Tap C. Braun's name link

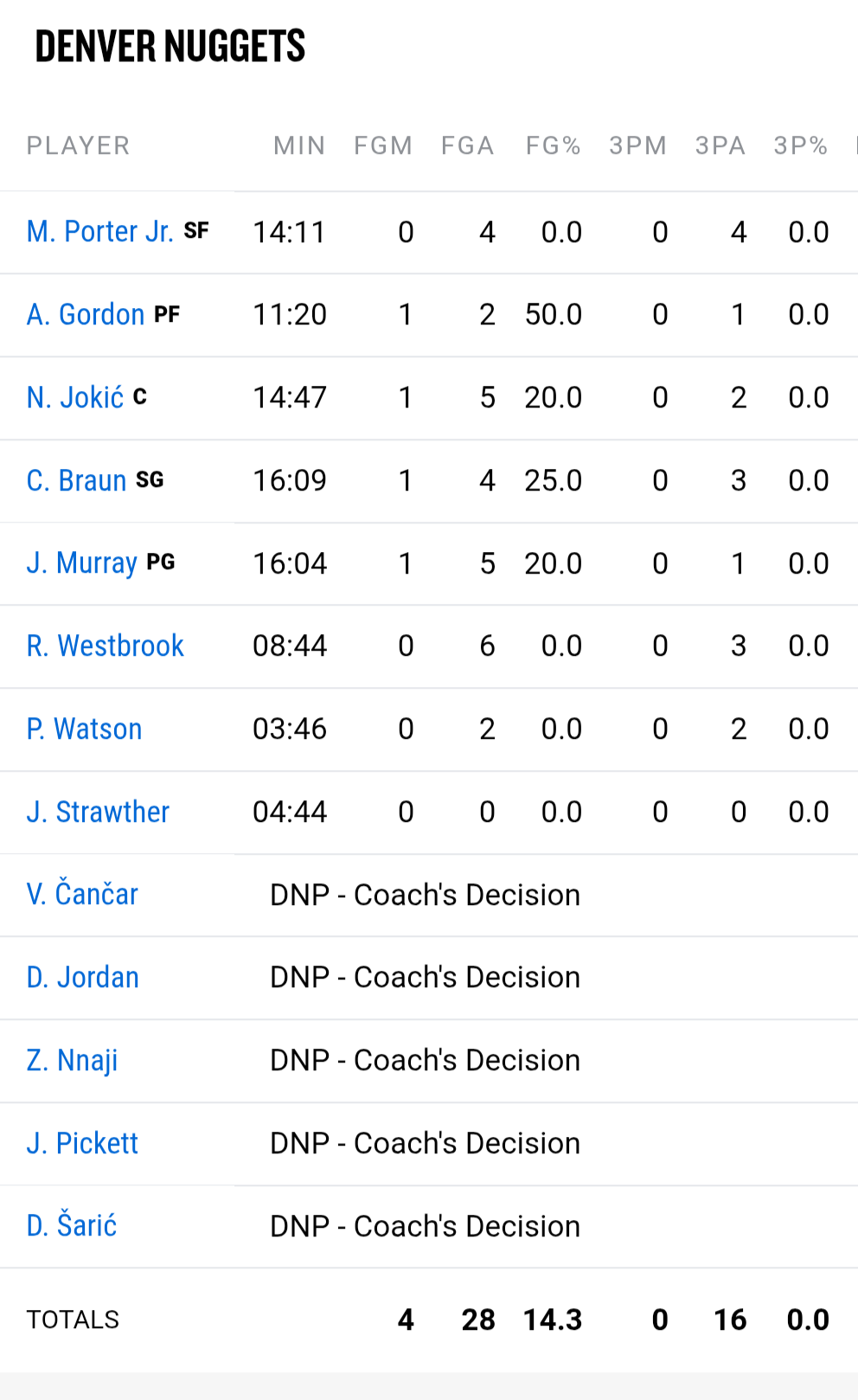click(x=77, y=481)
